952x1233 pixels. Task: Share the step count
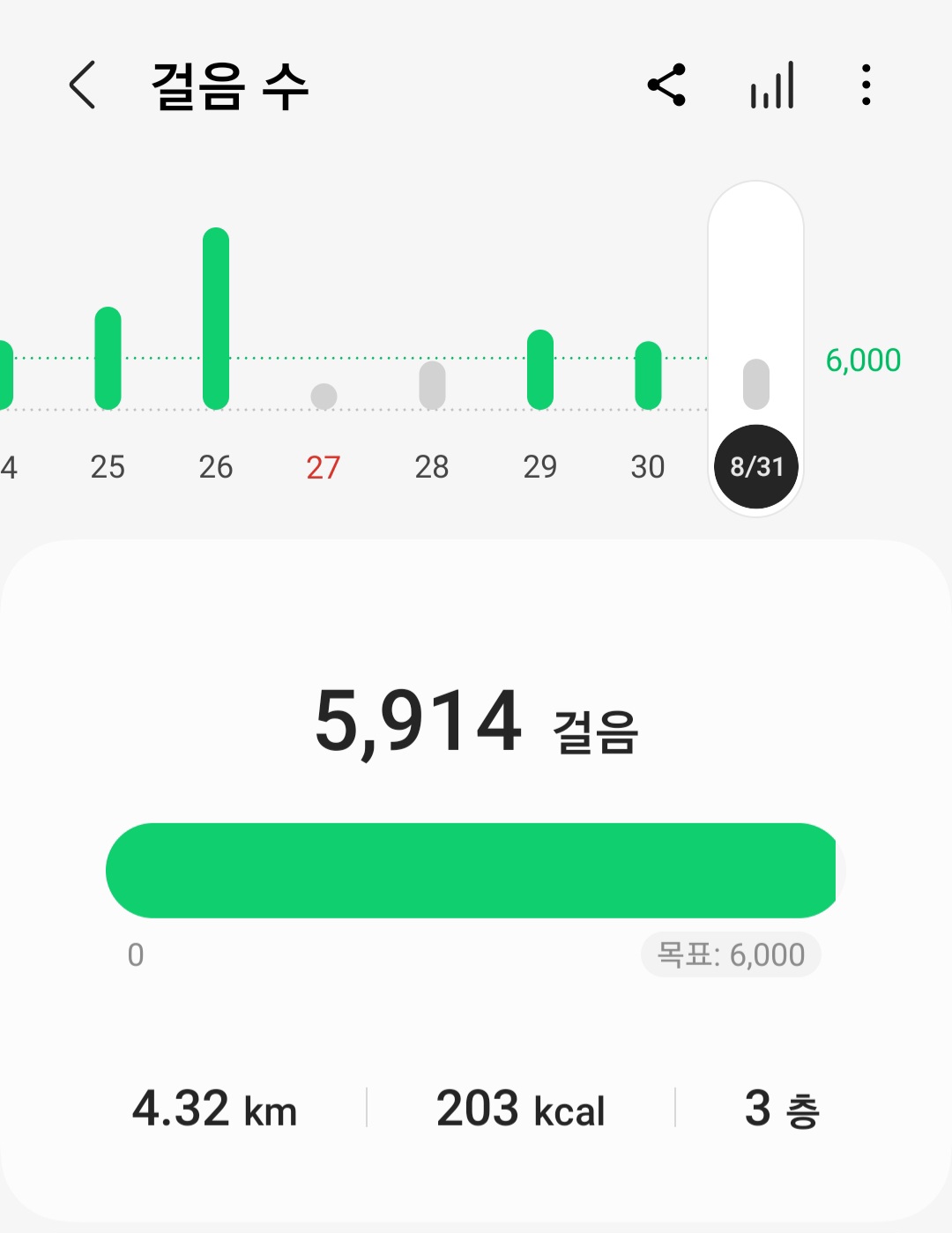pos(666,85)
